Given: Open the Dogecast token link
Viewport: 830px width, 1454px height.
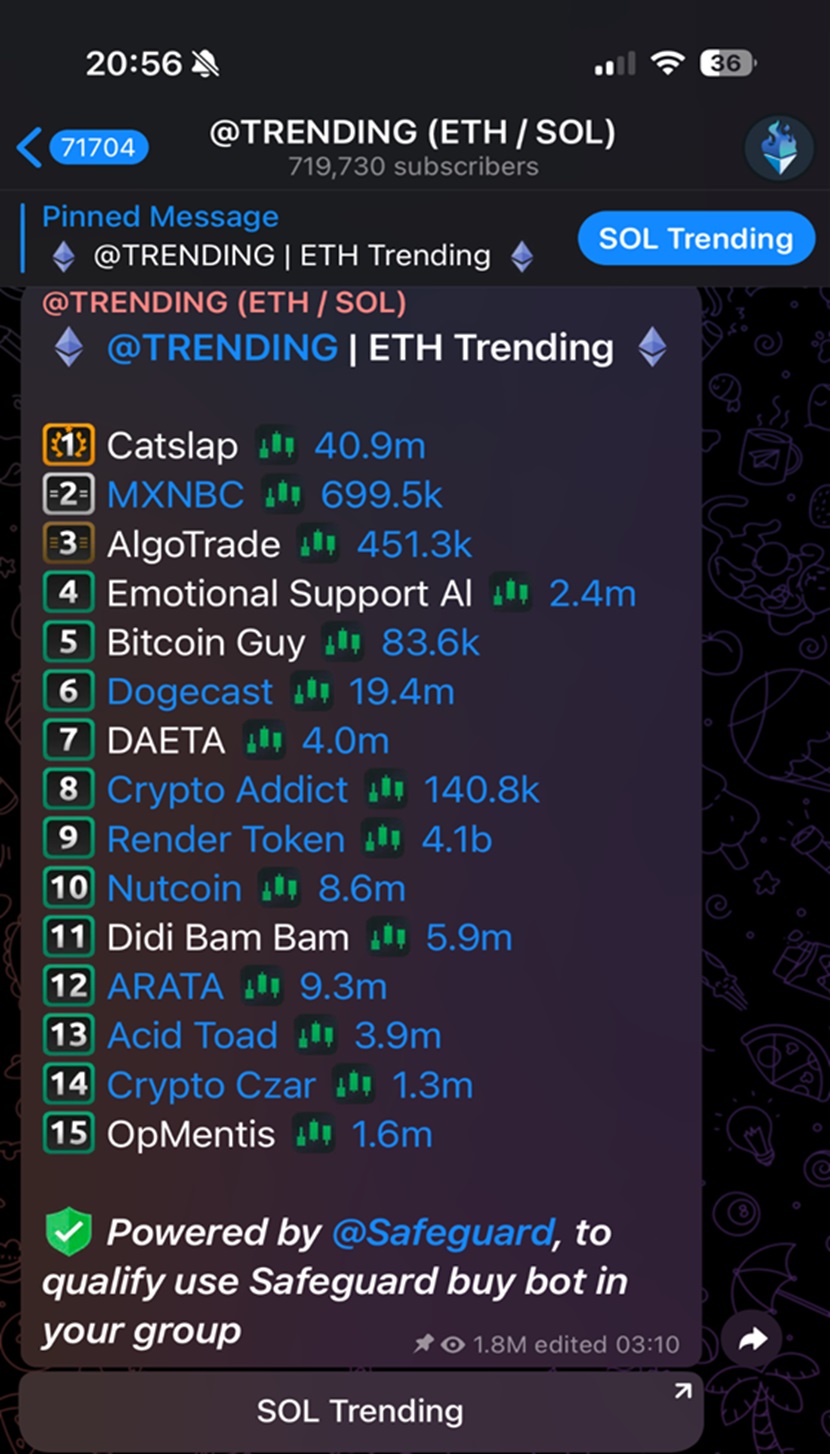Looking at the screenshot, I should (189, 692).
